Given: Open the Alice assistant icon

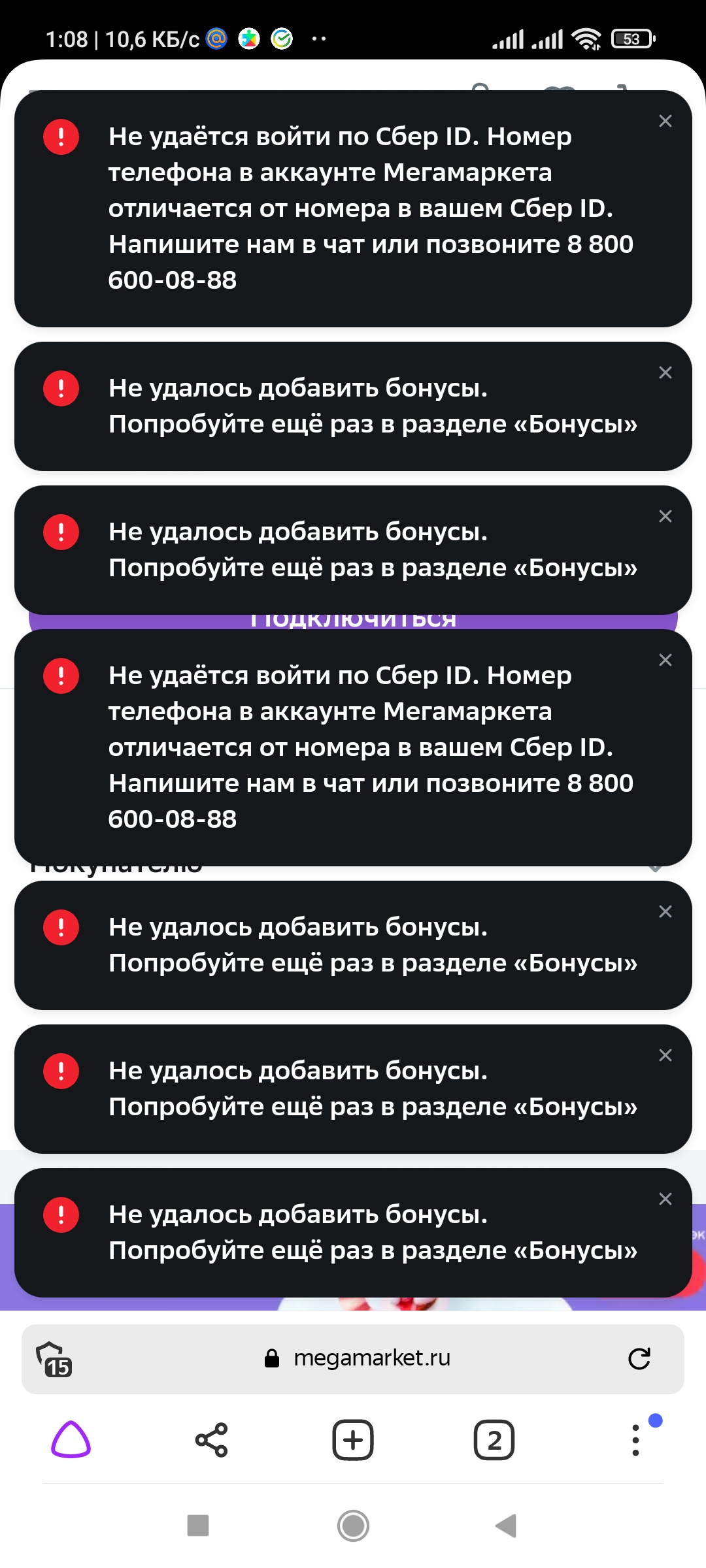Looking at the screenshot, I should (x=71, y=1439).
